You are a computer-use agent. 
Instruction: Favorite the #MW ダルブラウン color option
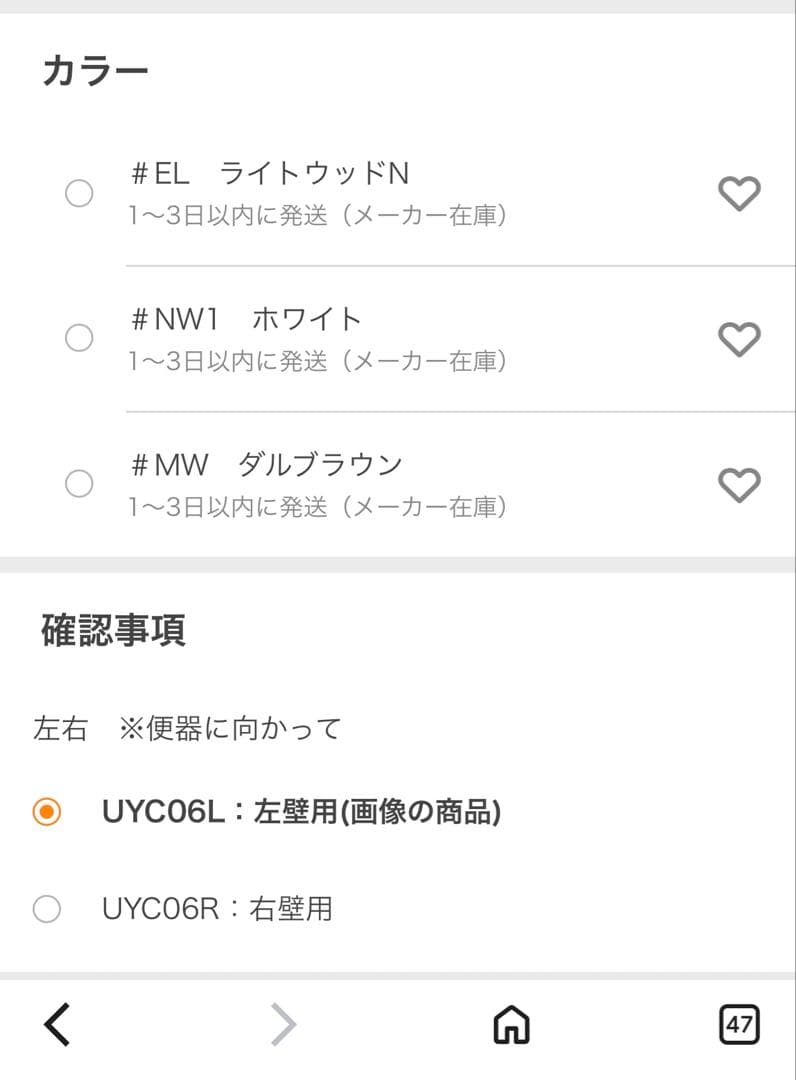pyautogui.click(x=740, y=485)
